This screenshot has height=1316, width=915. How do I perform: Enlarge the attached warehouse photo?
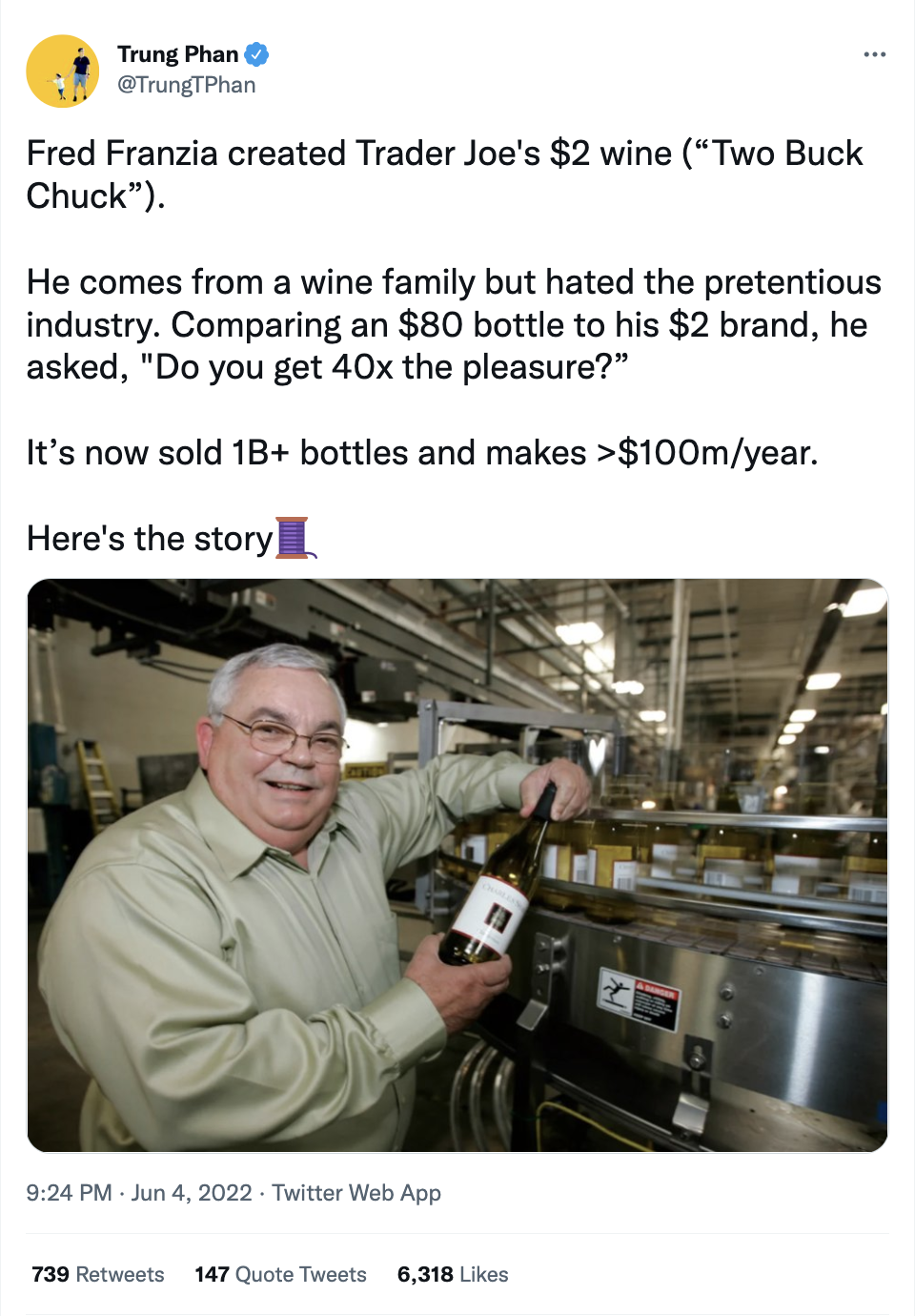457,865
